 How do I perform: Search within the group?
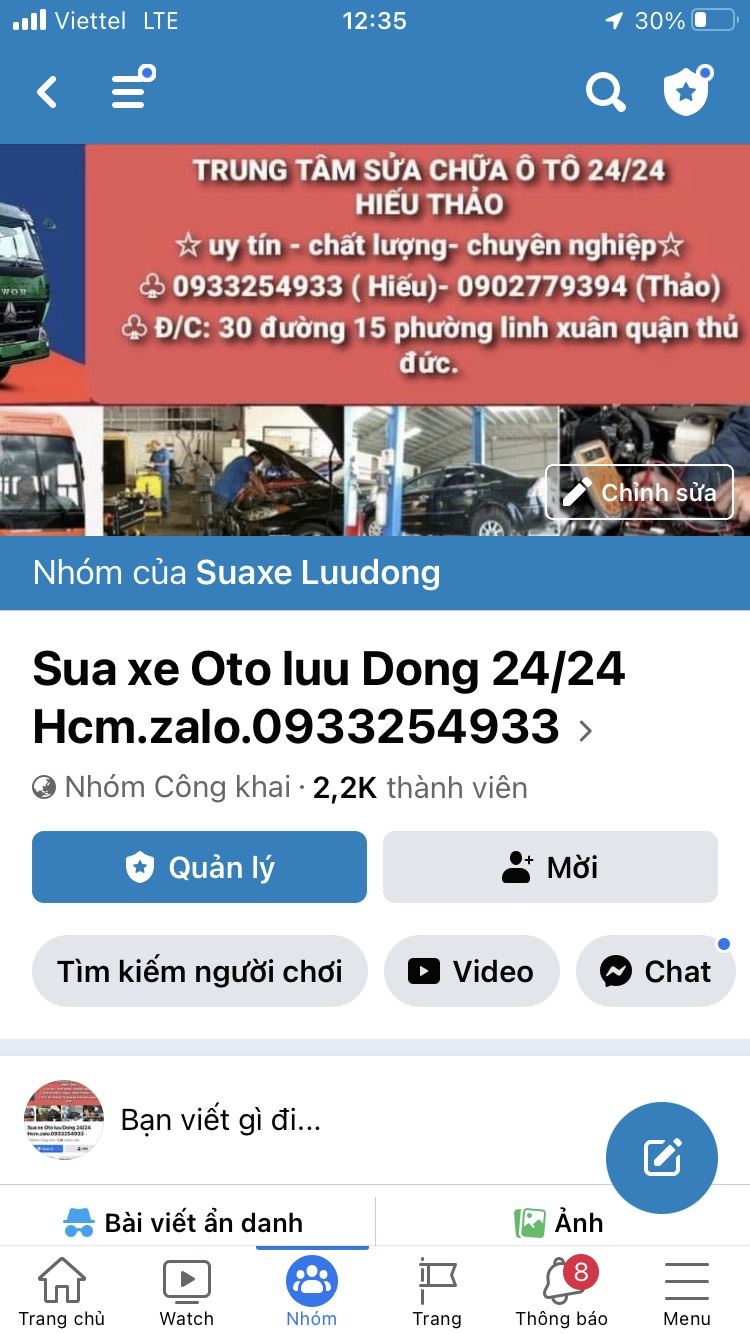[x=605, y=93]
